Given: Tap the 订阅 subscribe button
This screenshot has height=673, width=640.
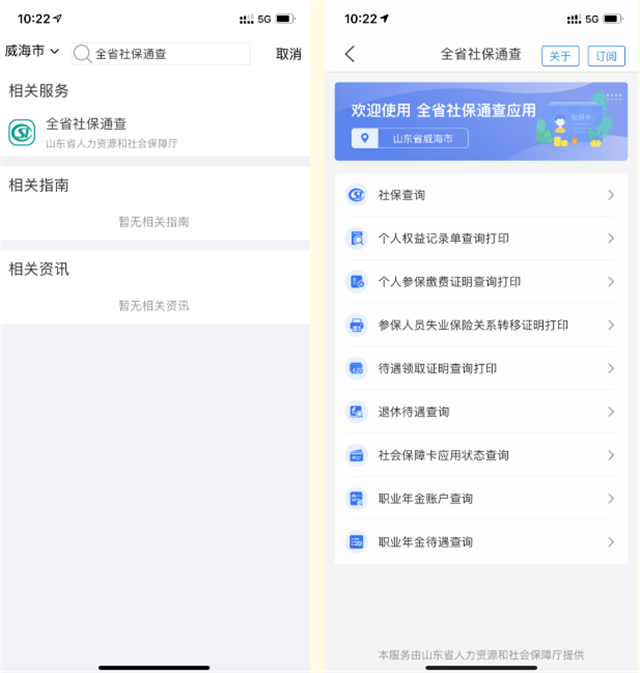Looking at the screenshot, I should (606, 56).
